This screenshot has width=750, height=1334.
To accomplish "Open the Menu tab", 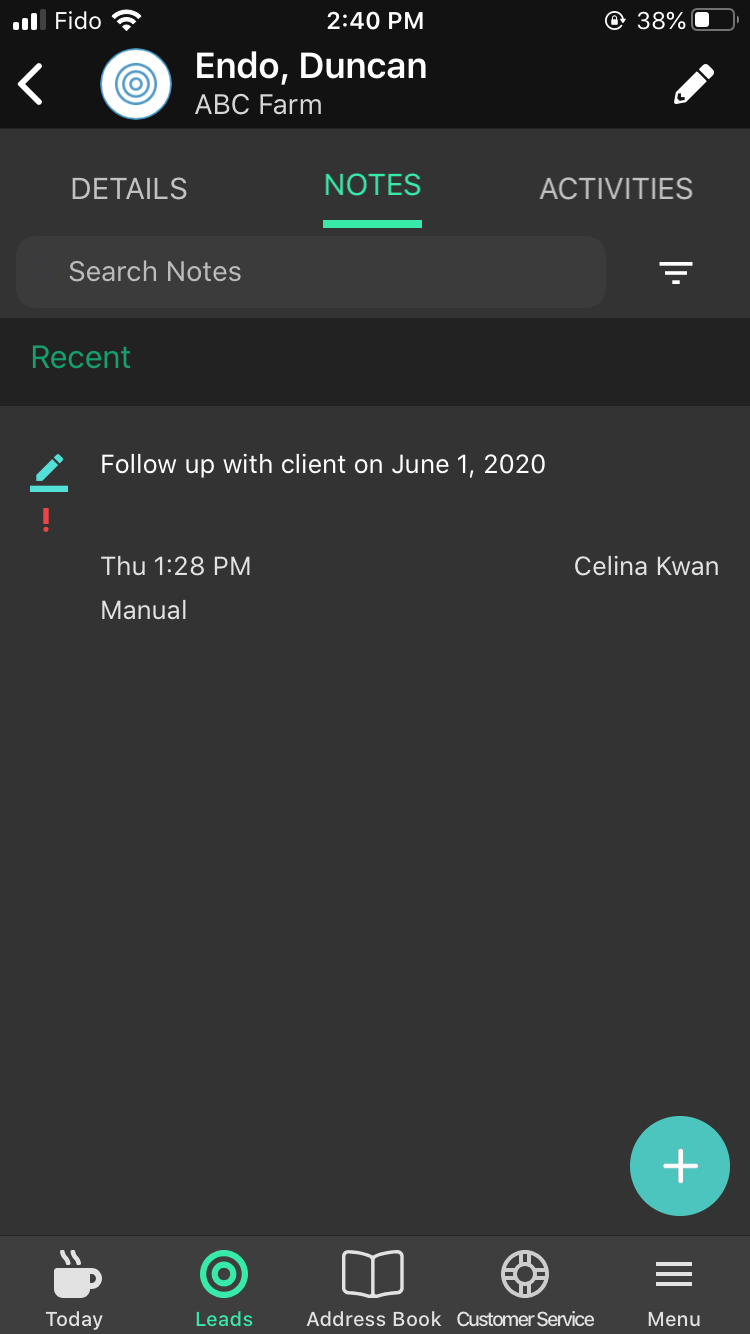I will click(x=674, y=1290).
